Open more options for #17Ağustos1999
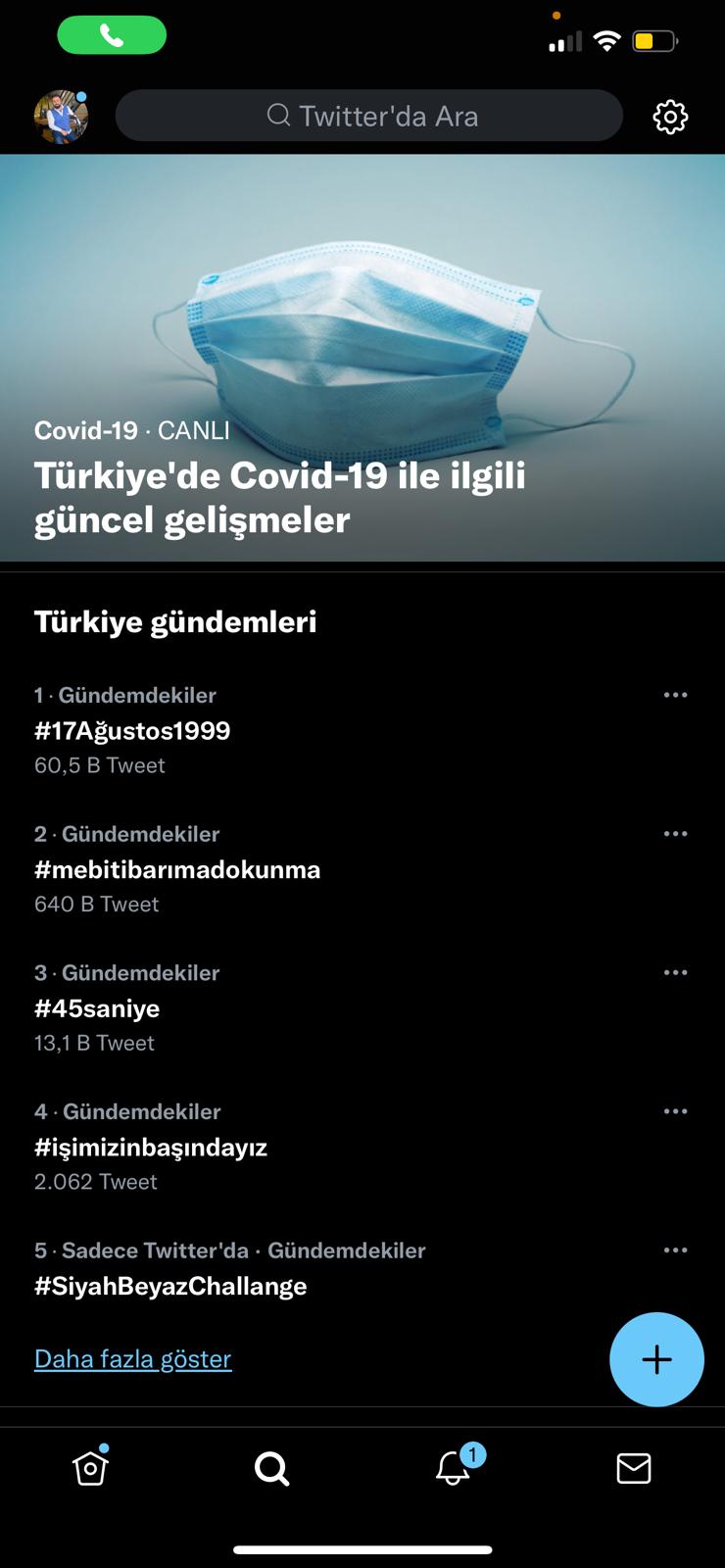The height and width of the screenshot is (1568, 725). click(675, 695)
